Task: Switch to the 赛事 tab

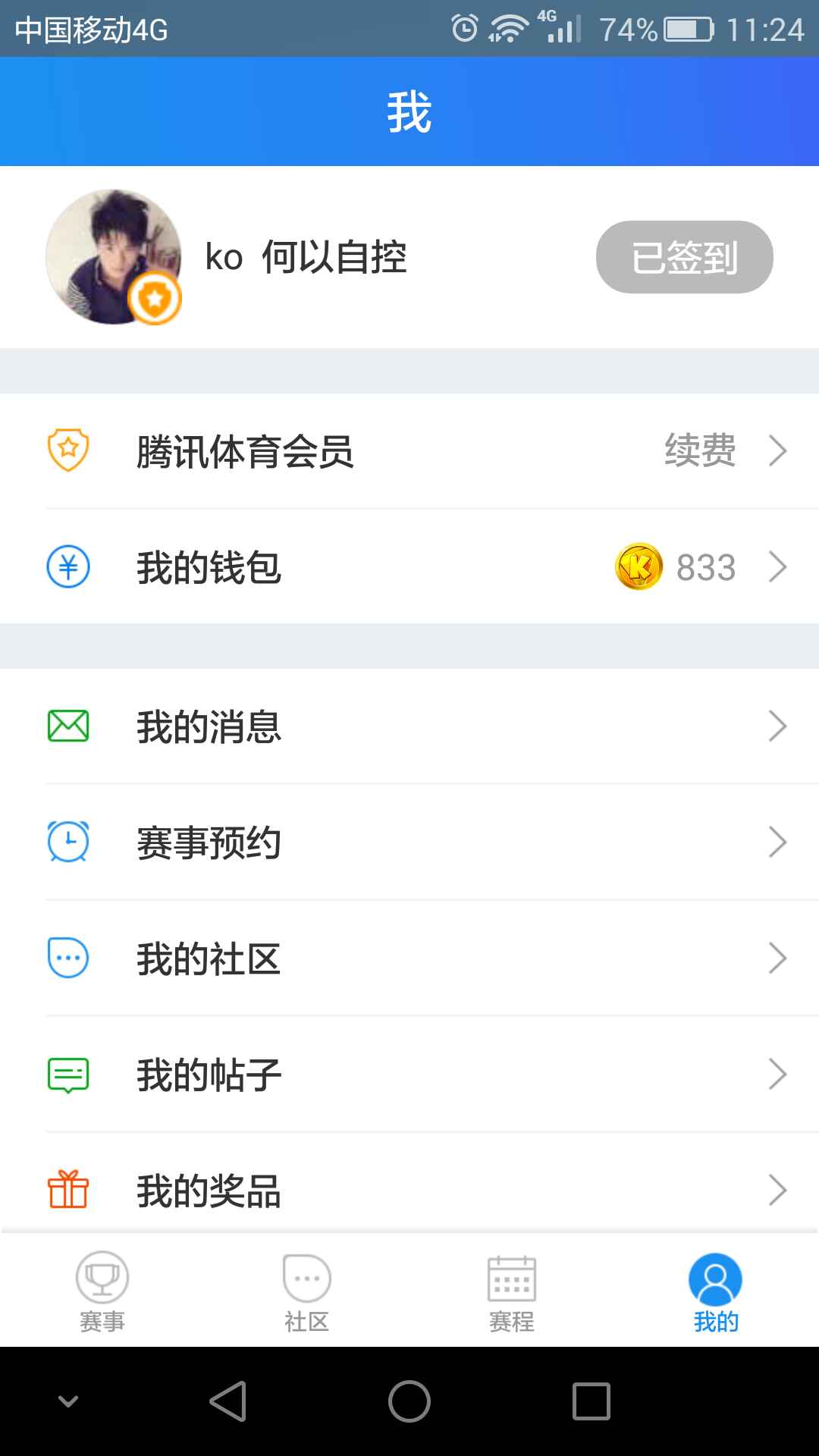Action: (x=102, y=1291)
